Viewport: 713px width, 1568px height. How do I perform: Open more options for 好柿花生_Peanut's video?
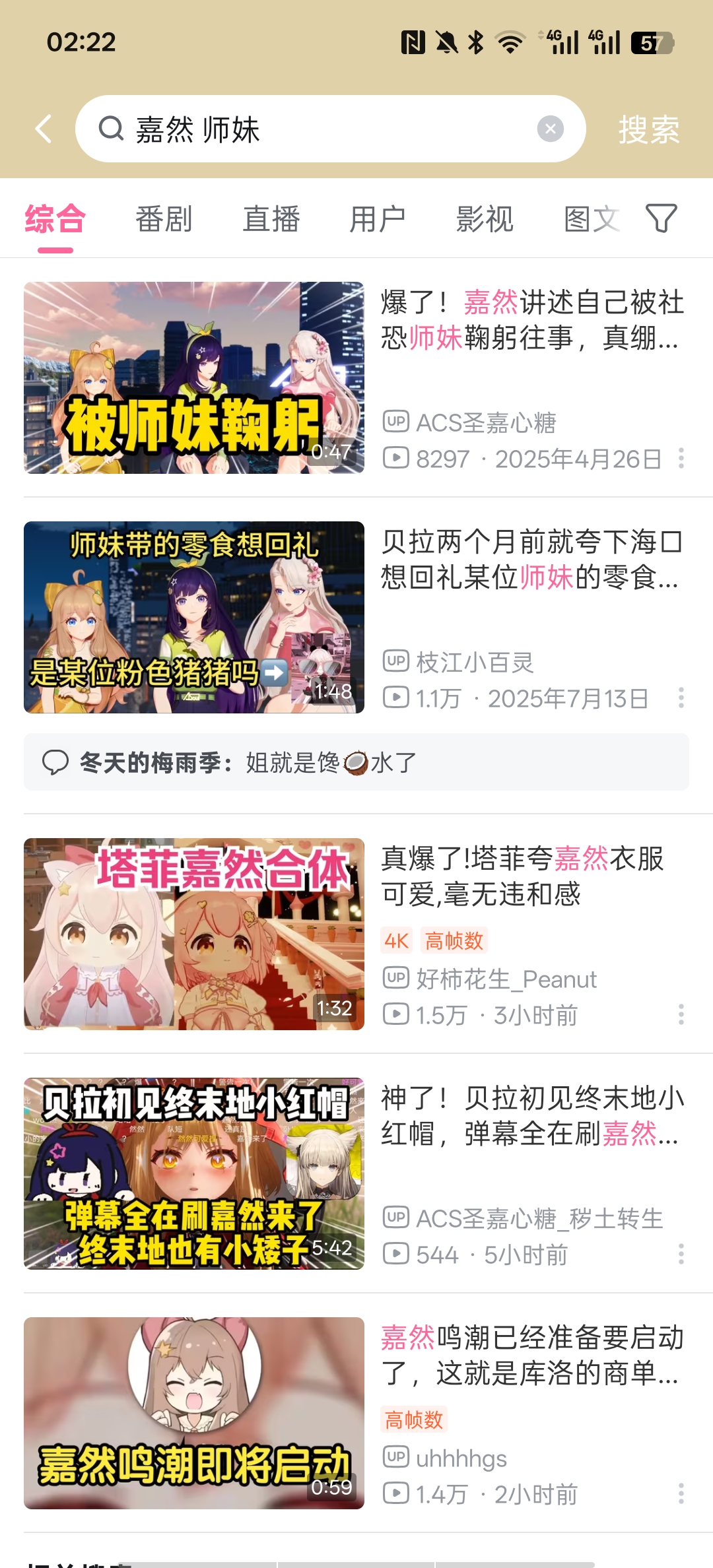[x=681, y=1014]
